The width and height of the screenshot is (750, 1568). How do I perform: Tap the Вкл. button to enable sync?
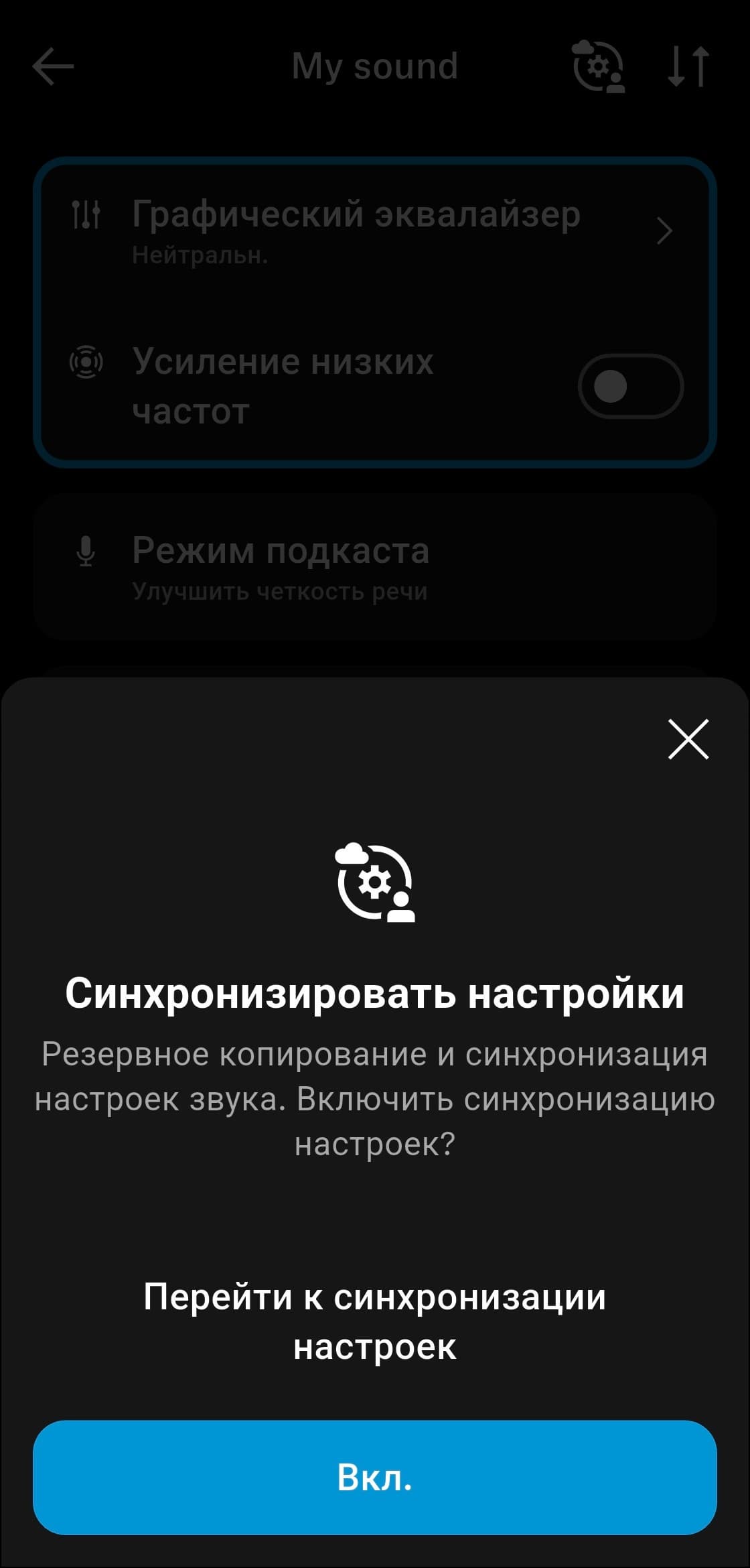click(x=375, y=1478)
